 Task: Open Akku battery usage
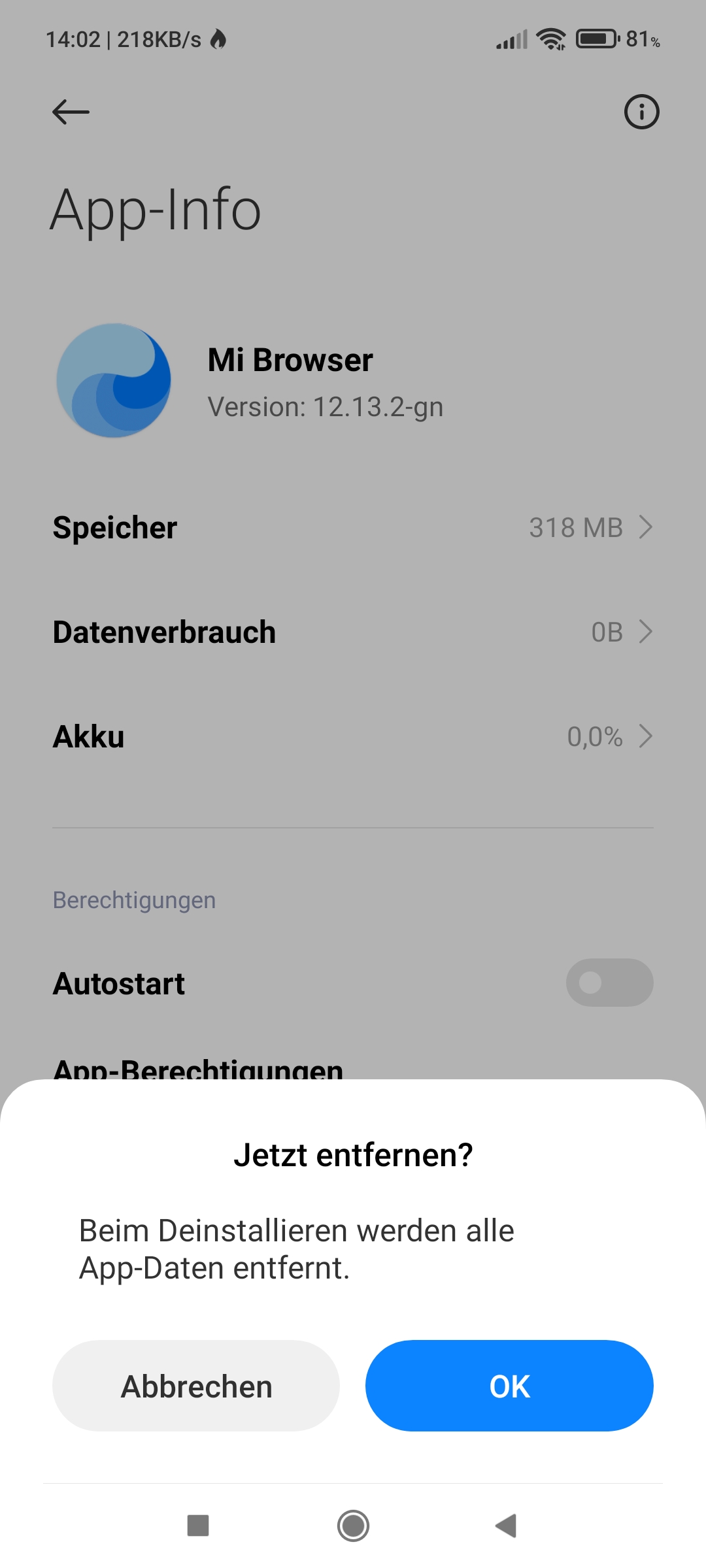(353, 736)
